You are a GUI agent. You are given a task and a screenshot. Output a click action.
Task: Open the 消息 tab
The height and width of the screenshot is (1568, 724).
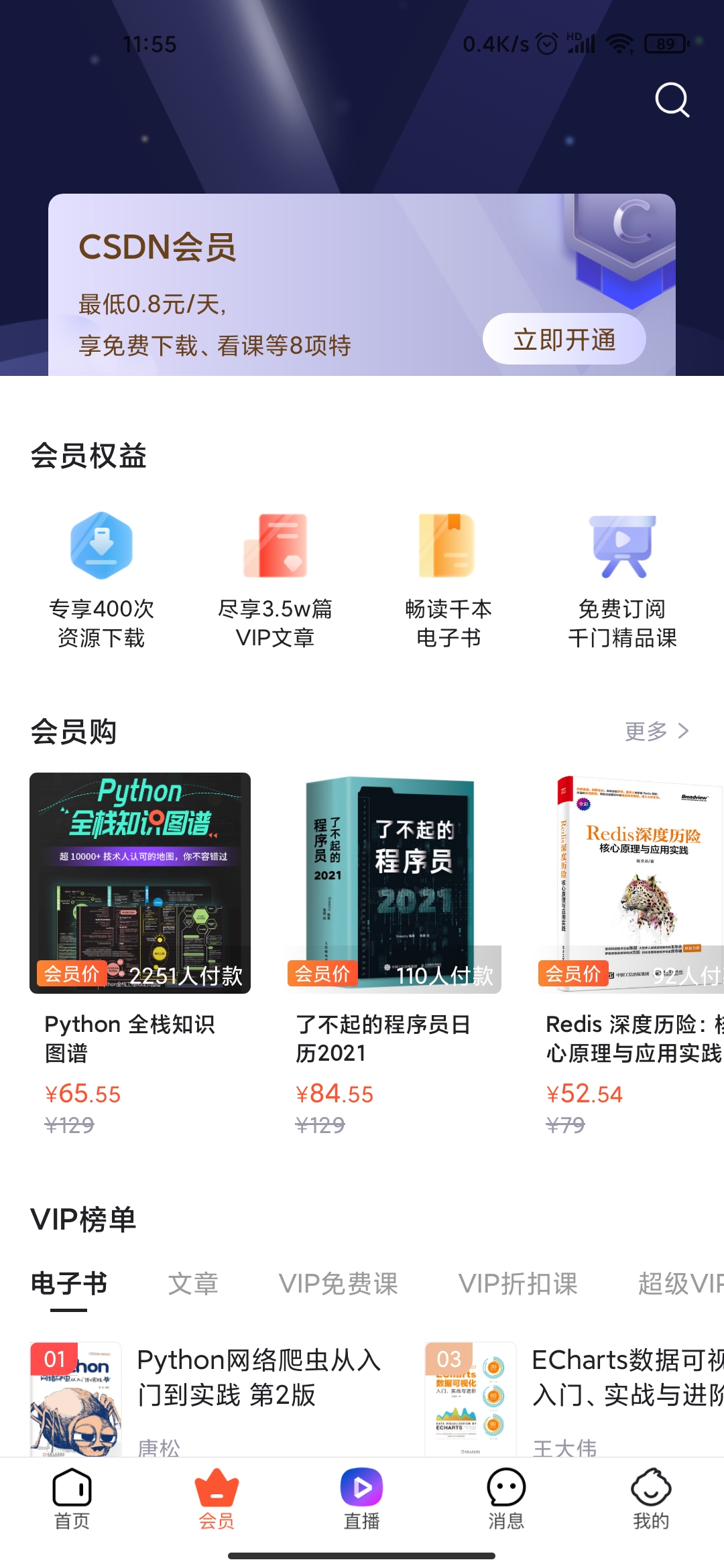[x=506, y=1500]
